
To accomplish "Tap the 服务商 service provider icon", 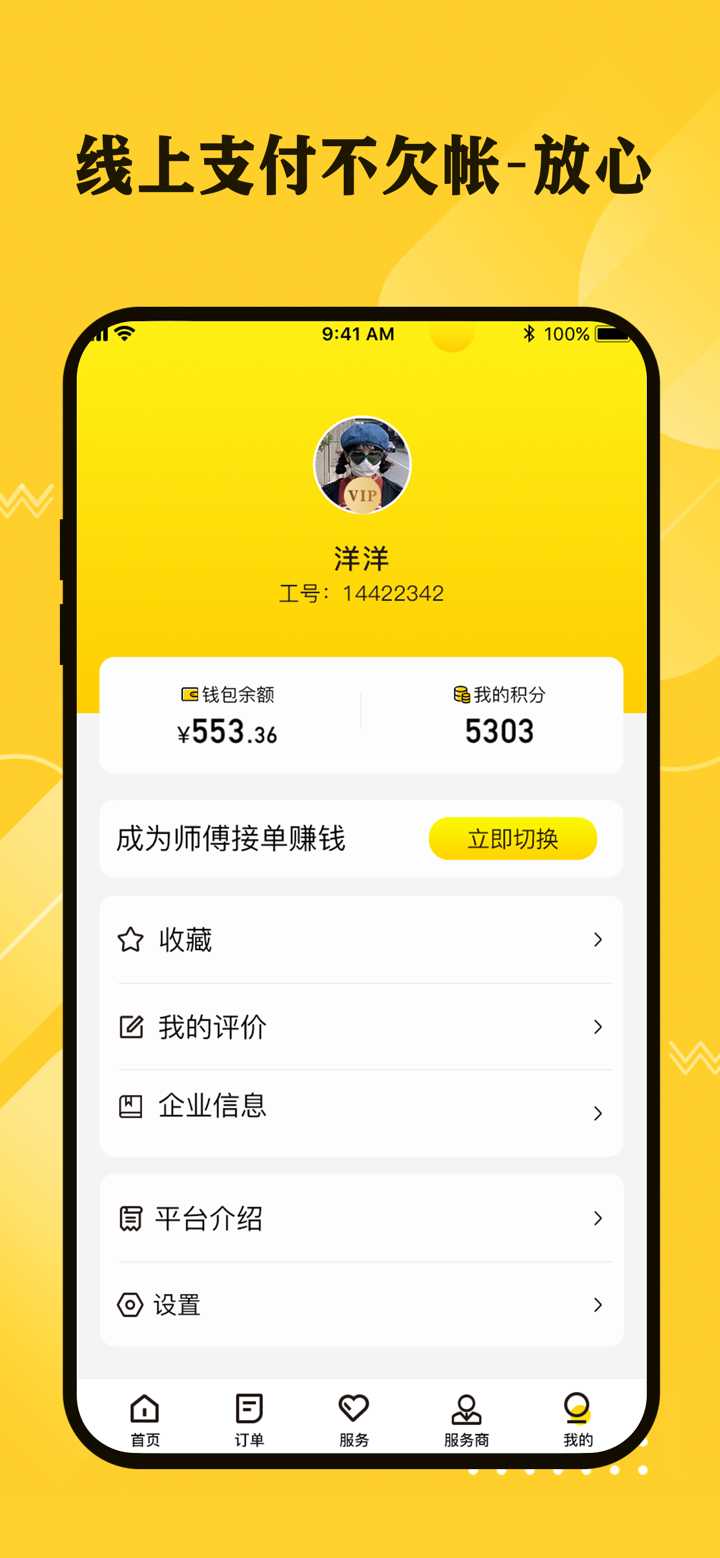I will pos(466,1406).
